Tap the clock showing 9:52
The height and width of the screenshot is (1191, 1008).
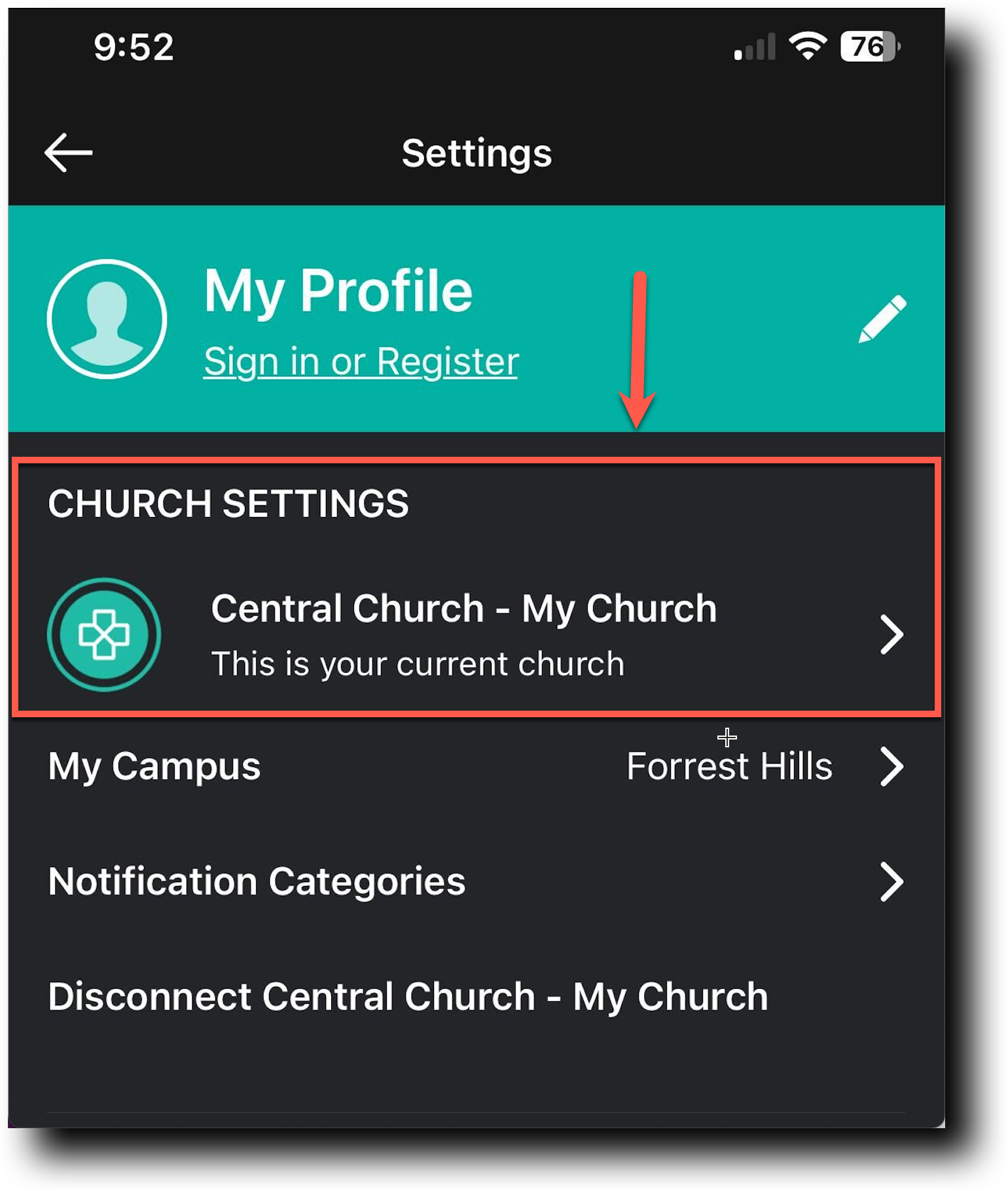[x=134, y=44]
